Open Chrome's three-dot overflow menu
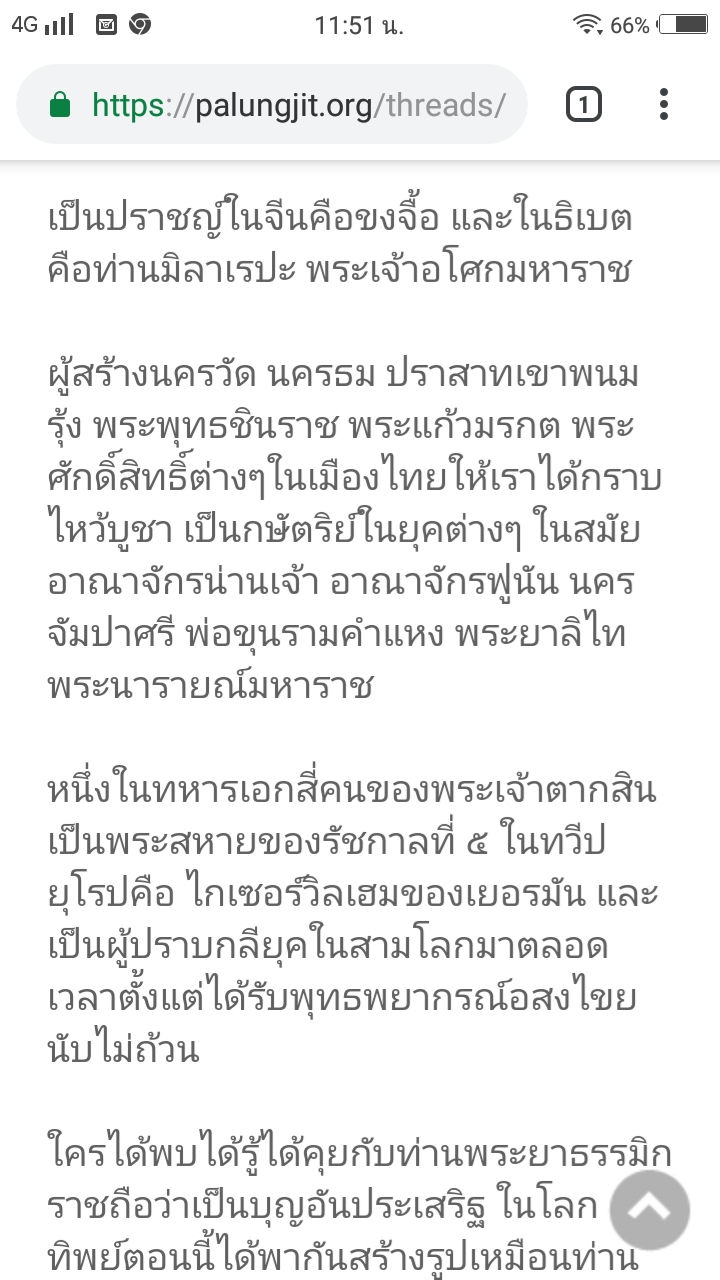The width and height of the screenshot is (720, 1280). tap(664, 105)
